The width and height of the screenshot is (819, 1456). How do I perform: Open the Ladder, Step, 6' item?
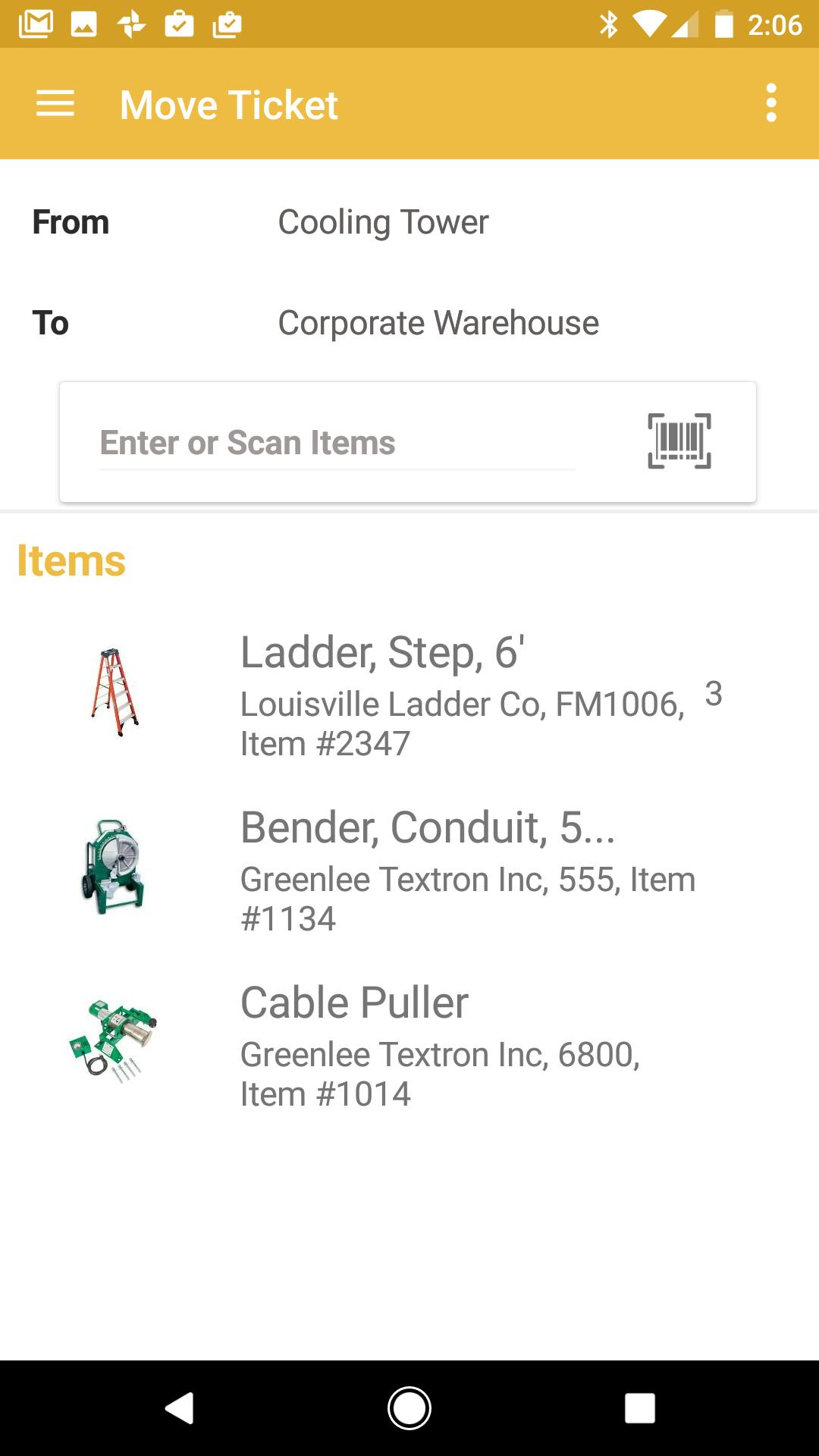click(409, 695)
